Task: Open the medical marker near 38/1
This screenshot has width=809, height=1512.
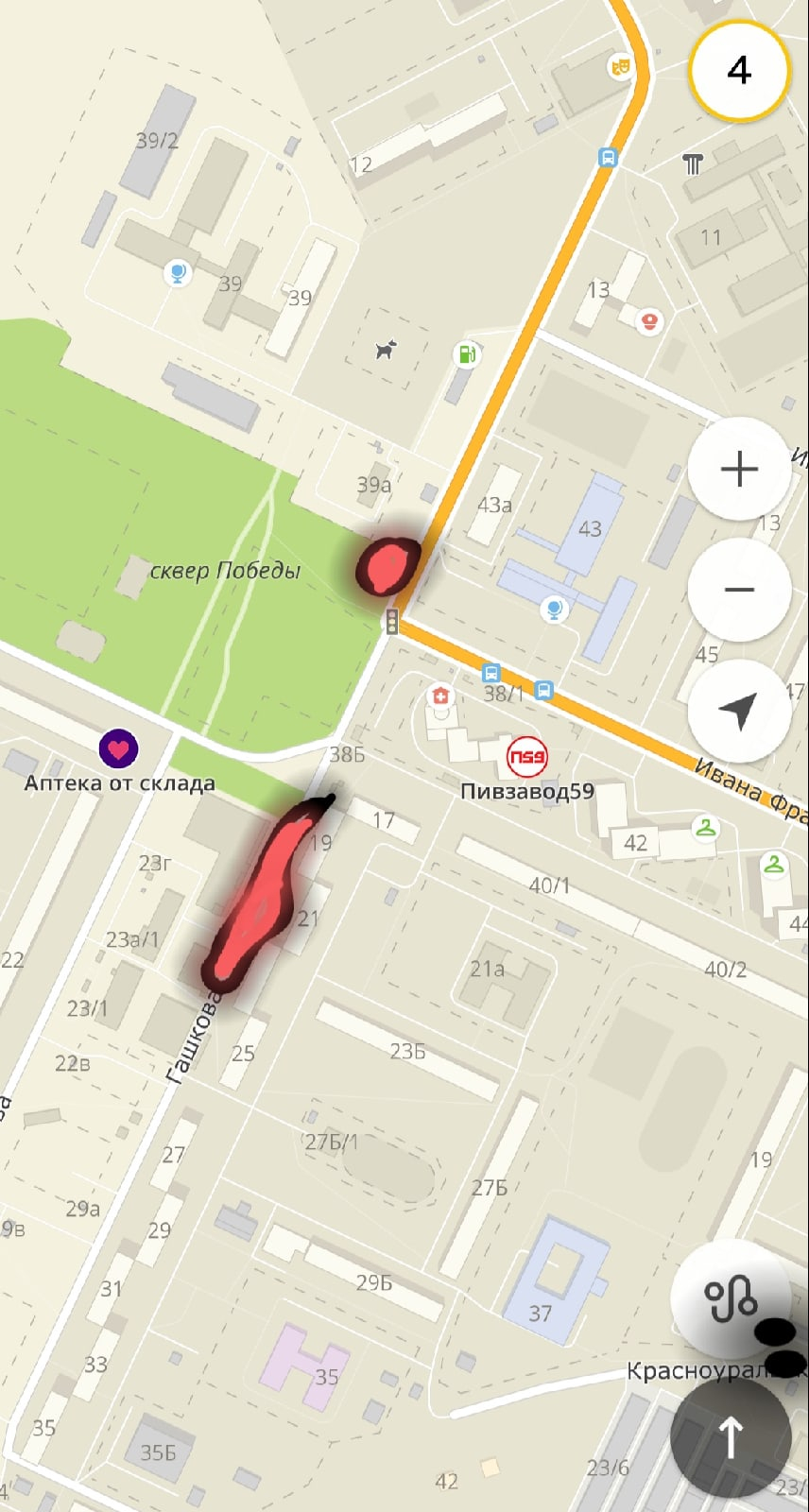Action: 439,697
